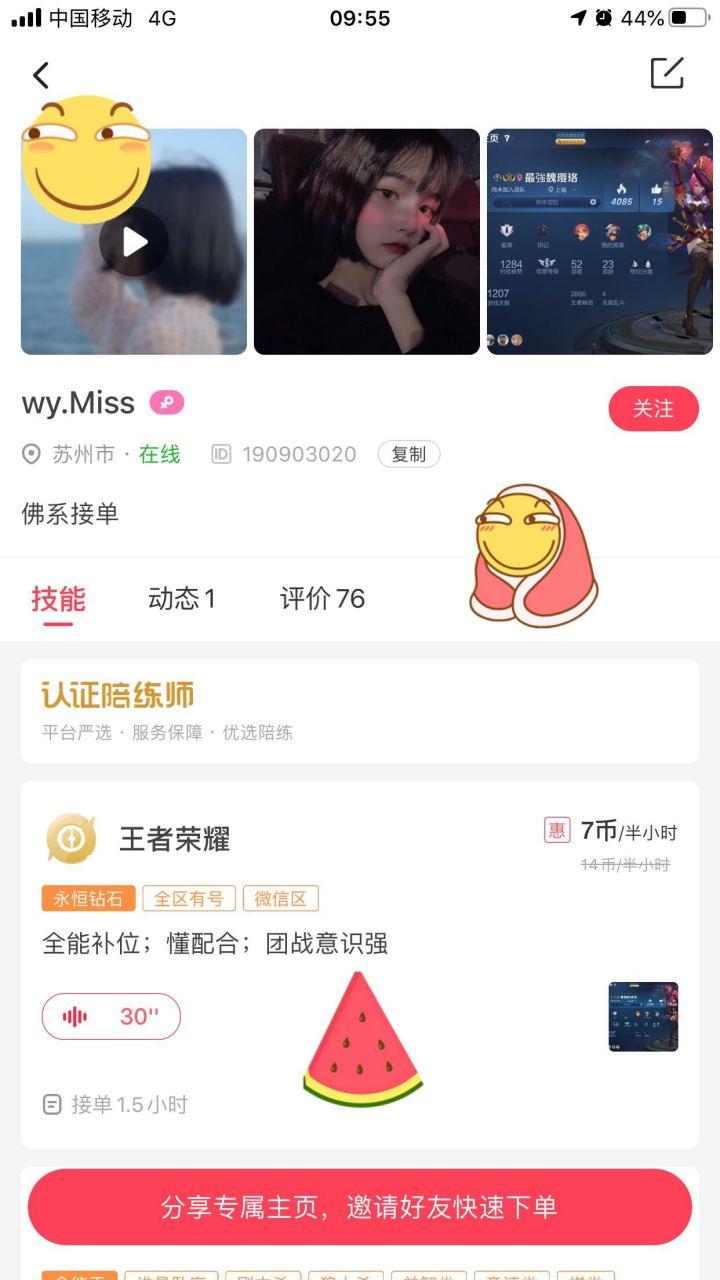Switch to the 动态 tab
720x1280 pixels.
(x=181, y=599)
